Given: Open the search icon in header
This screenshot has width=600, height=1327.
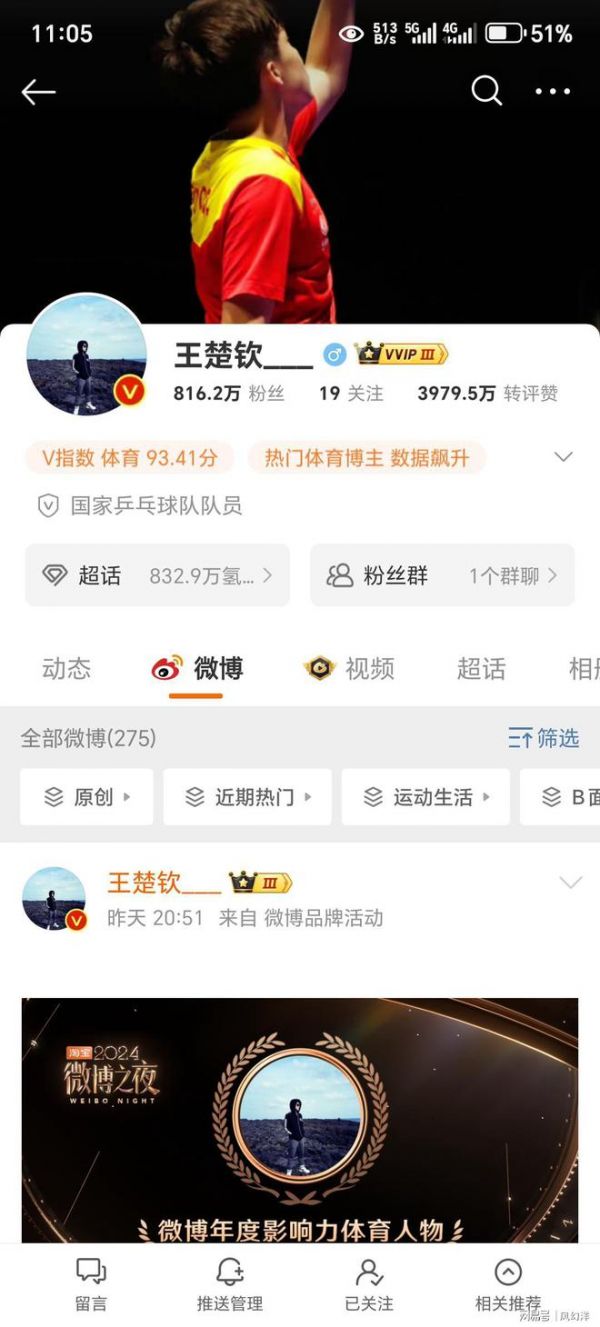Looking at the screenshot, I should point(486,91).
